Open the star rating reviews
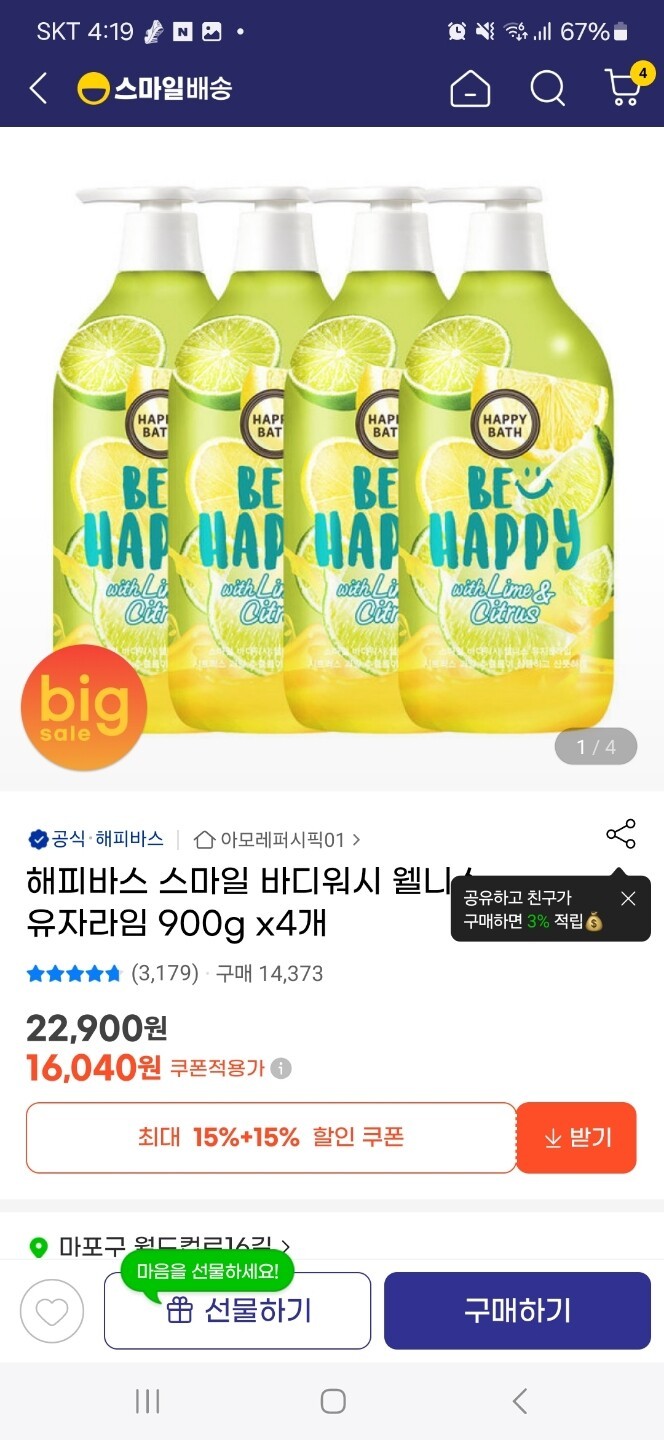Image resolution: width=664 pixels, height=1440 pixels. point(112,973)
